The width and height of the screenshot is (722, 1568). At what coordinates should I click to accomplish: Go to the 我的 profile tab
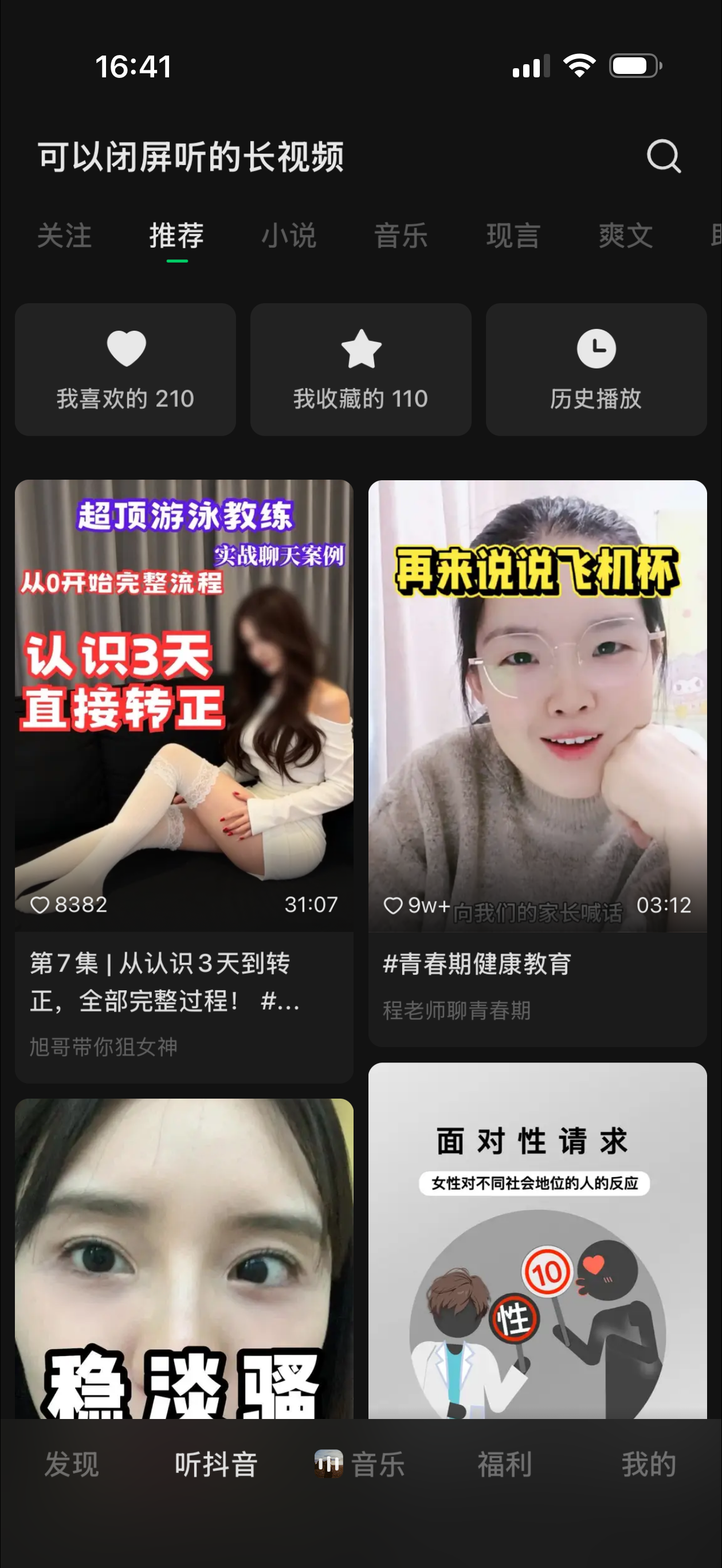click(649, 1464)
